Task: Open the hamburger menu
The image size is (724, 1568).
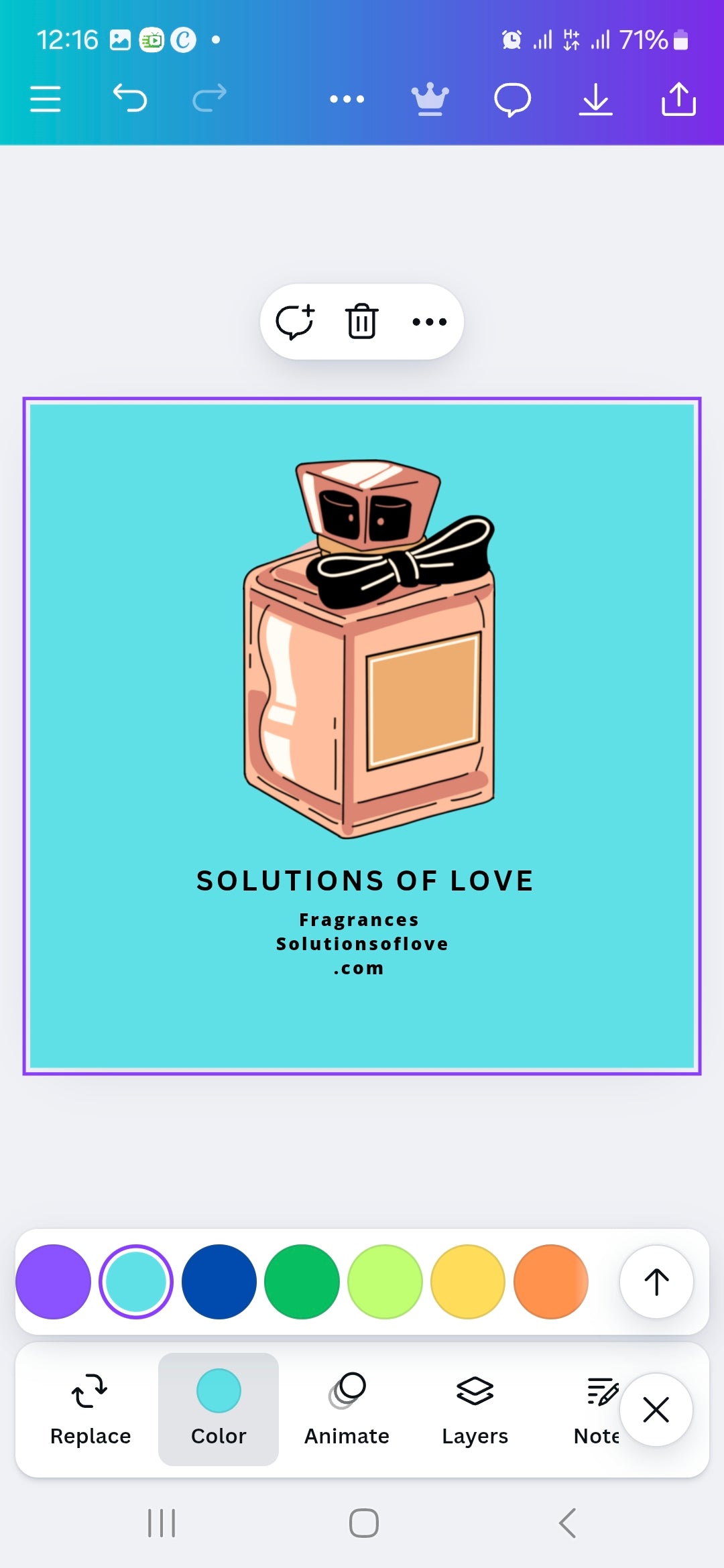Action: click(45, 99)
